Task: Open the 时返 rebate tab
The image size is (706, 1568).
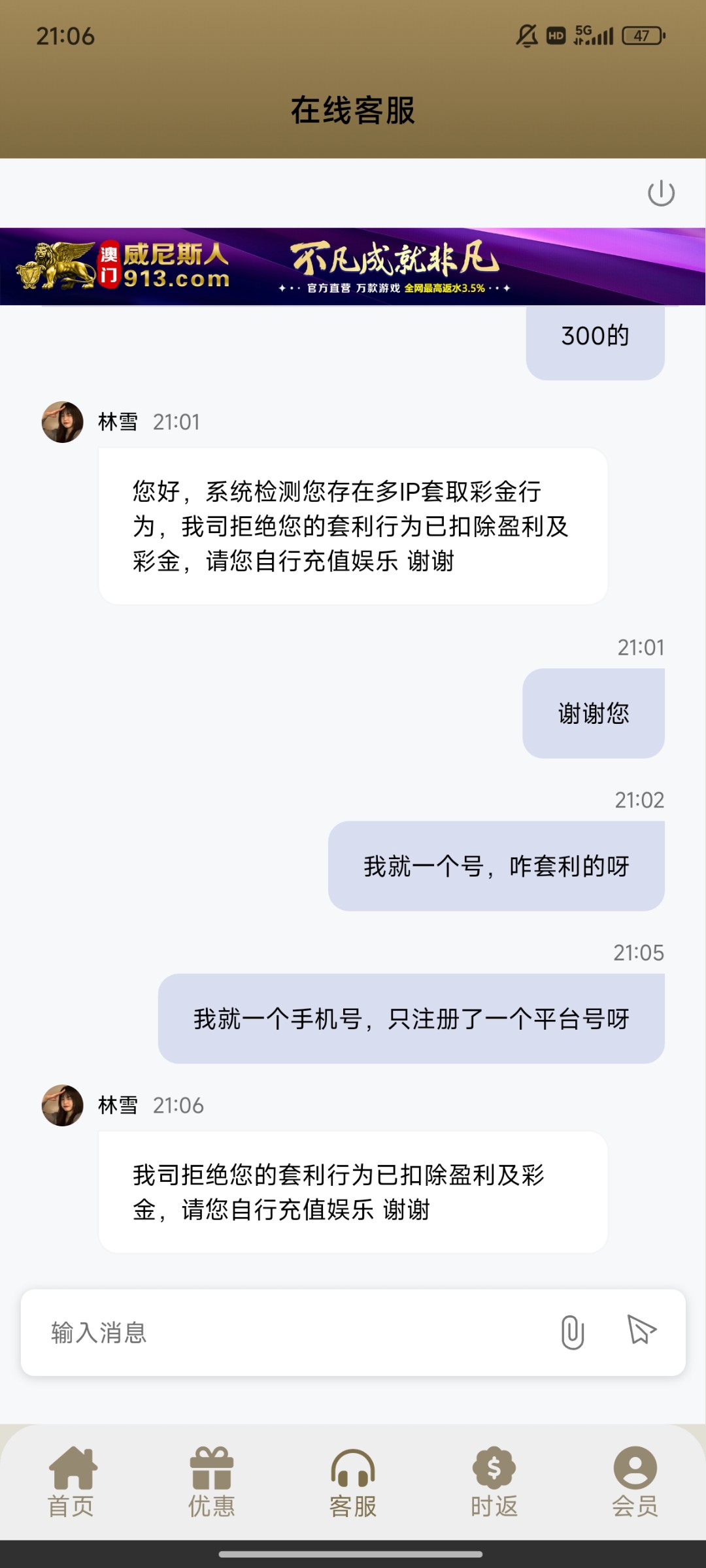Action: click(x=494, y=1482)
